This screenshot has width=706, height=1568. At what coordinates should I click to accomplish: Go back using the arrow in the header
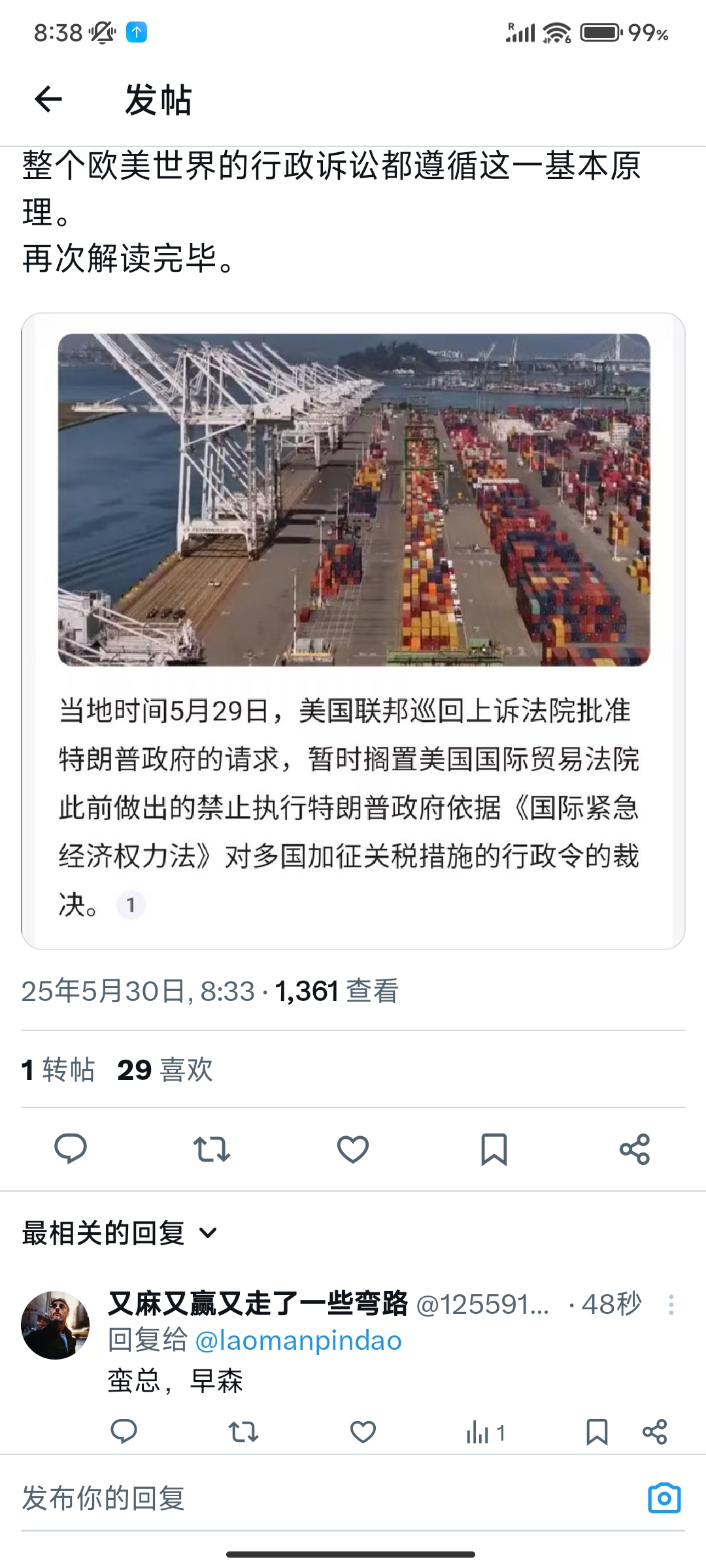tap(48, 99)
